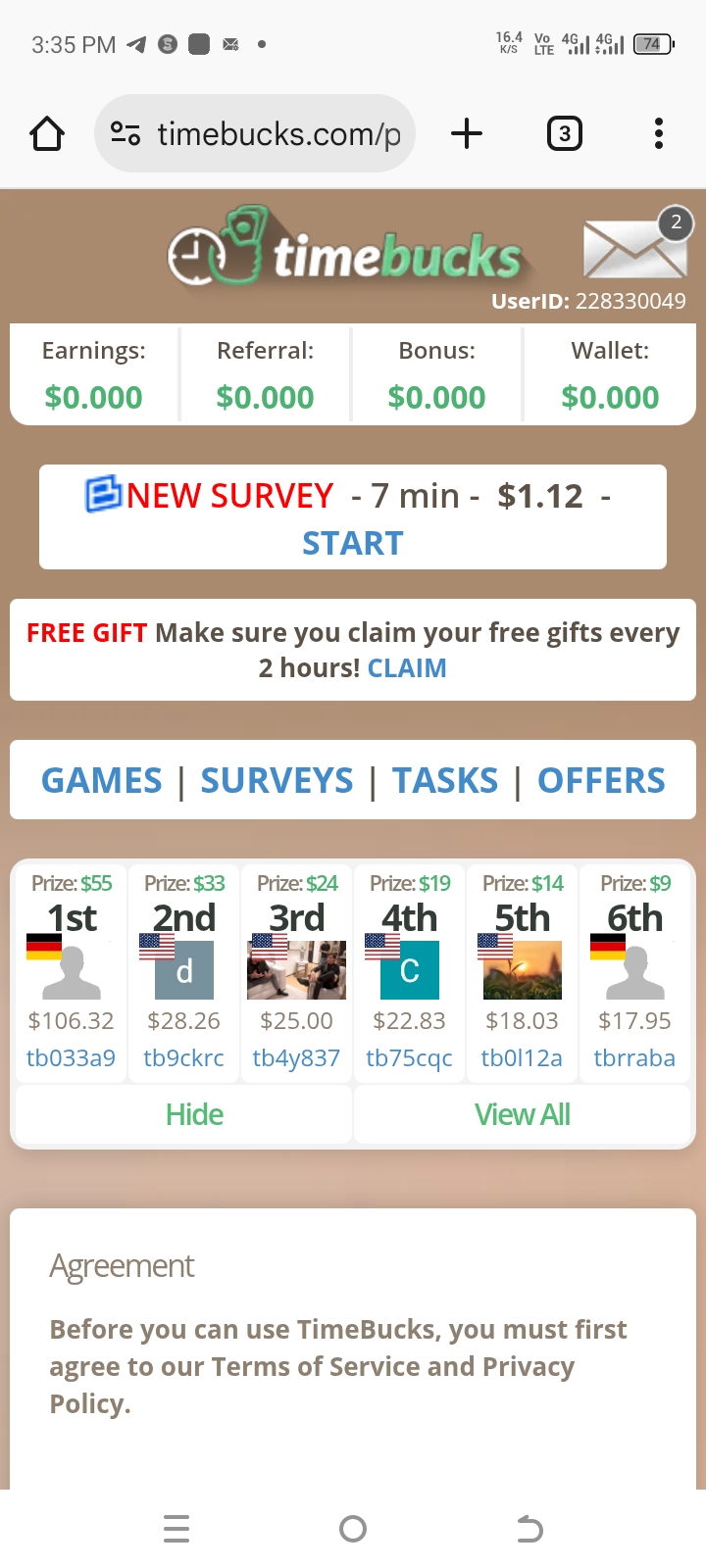View all leaderboard rankings
This screenshot has height=1568, width=706.
pyautogui.click(x=523, y=1115)
